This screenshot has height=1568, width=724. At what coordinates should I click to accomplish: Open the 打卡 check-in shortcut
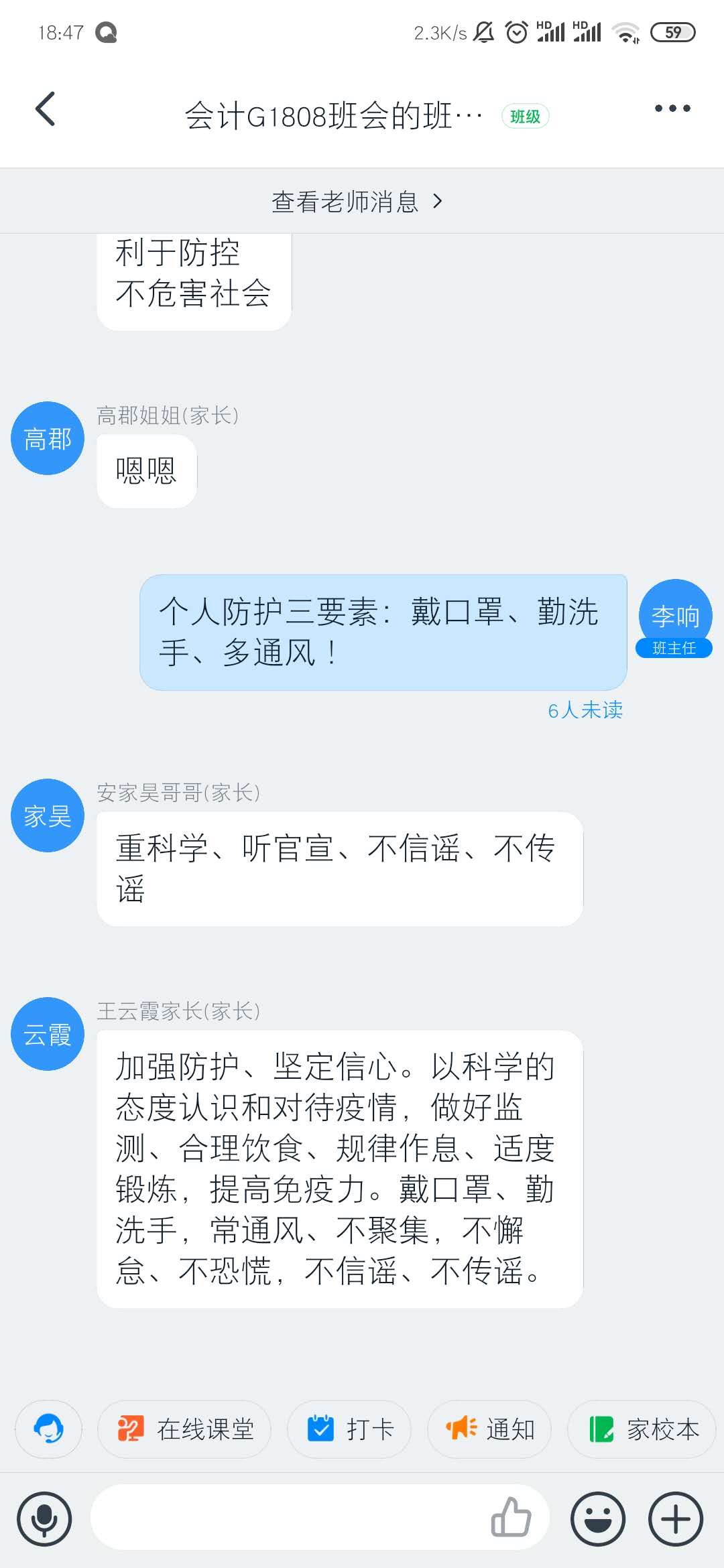(349, 1429)
